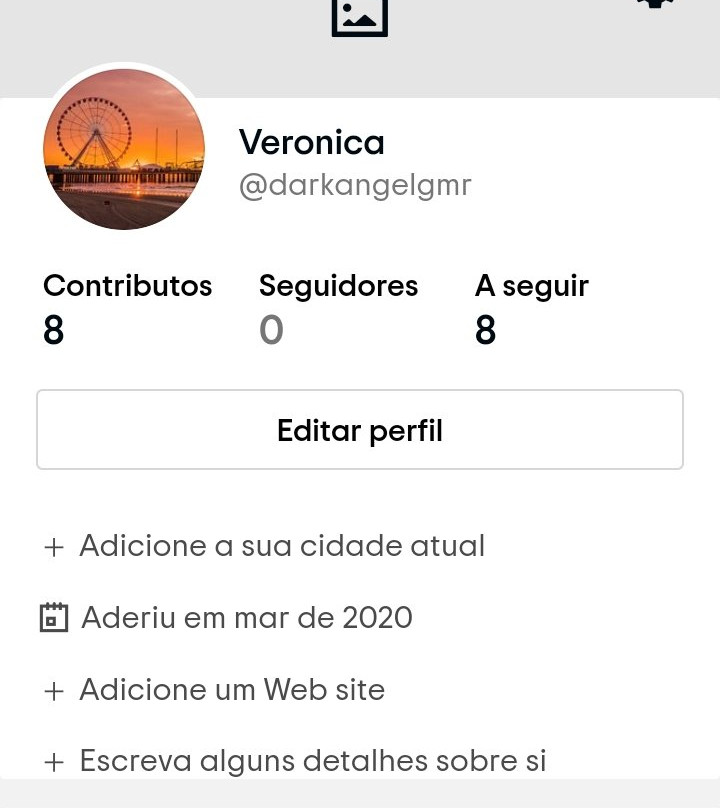Tap the cover photo image icon
The image size is (720, 808).
tap(359, 15)
